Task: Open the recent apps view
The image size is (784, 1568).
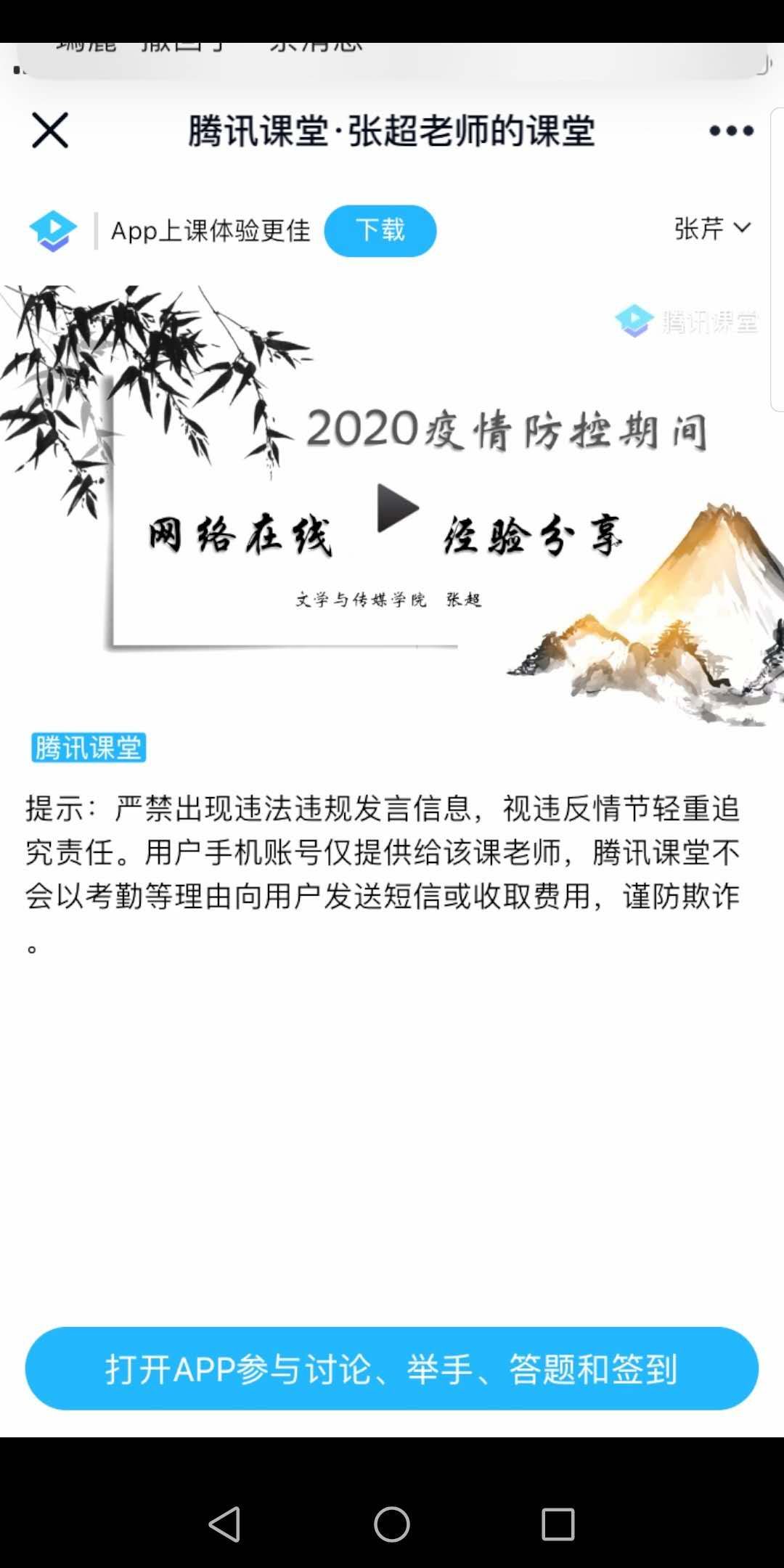Action: pos(558,1523)
